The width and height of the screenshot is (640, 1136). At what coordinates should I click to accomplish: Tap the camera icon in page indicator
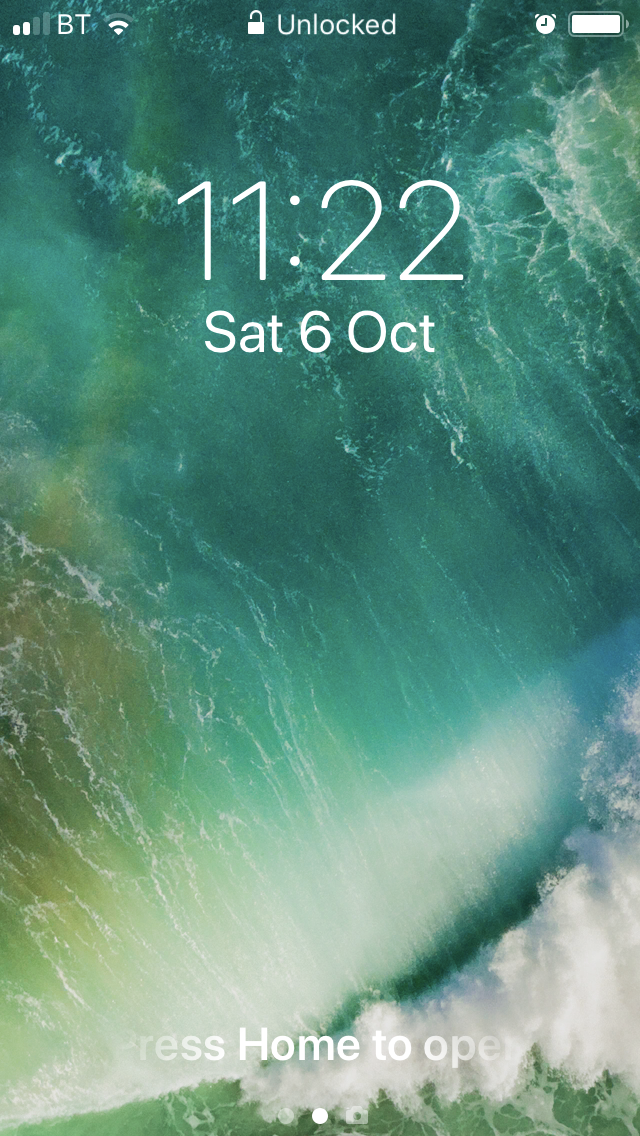click(x=357, y=1115)
